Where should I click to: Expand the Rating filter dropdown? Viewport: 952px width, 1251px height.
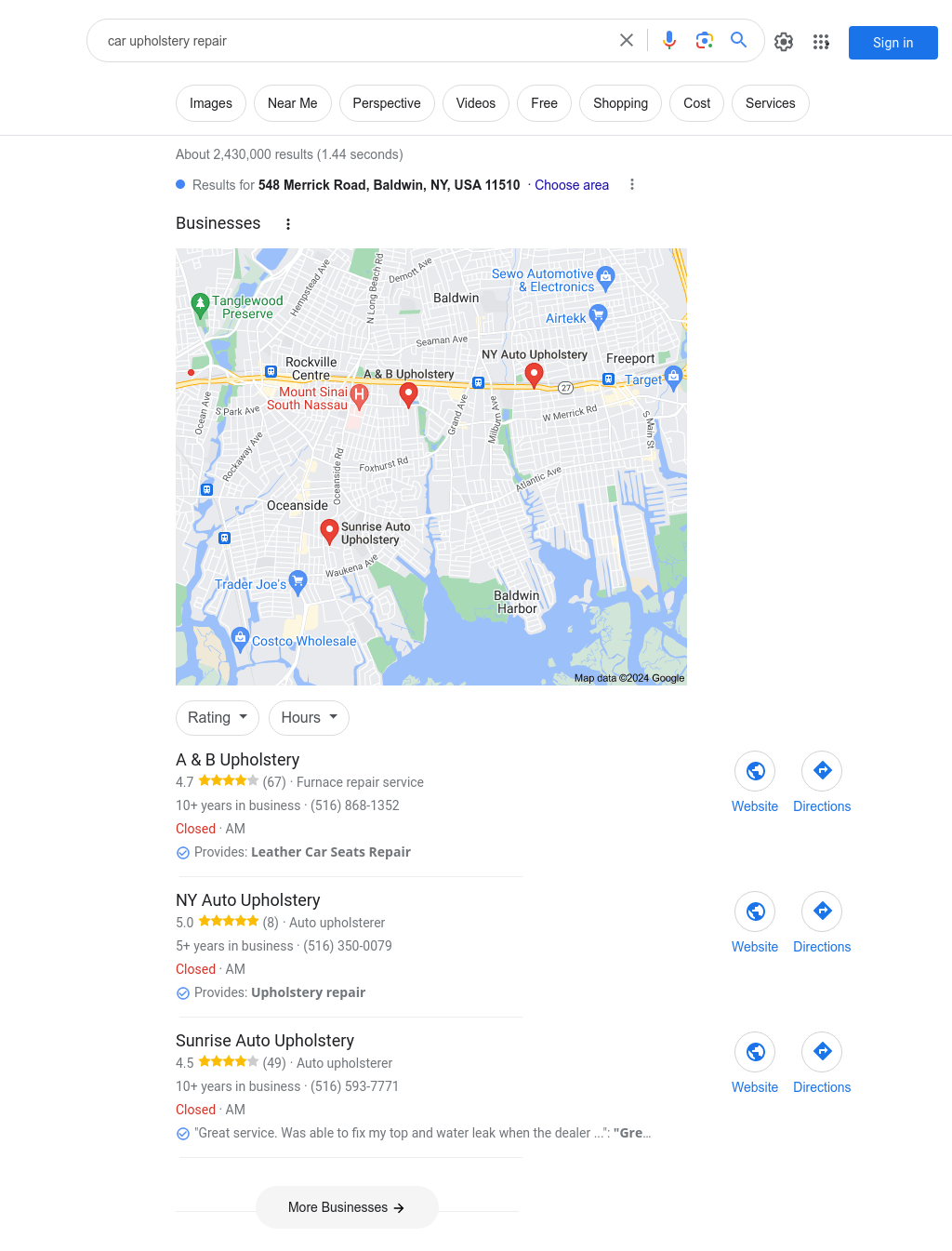coord(218,718)
